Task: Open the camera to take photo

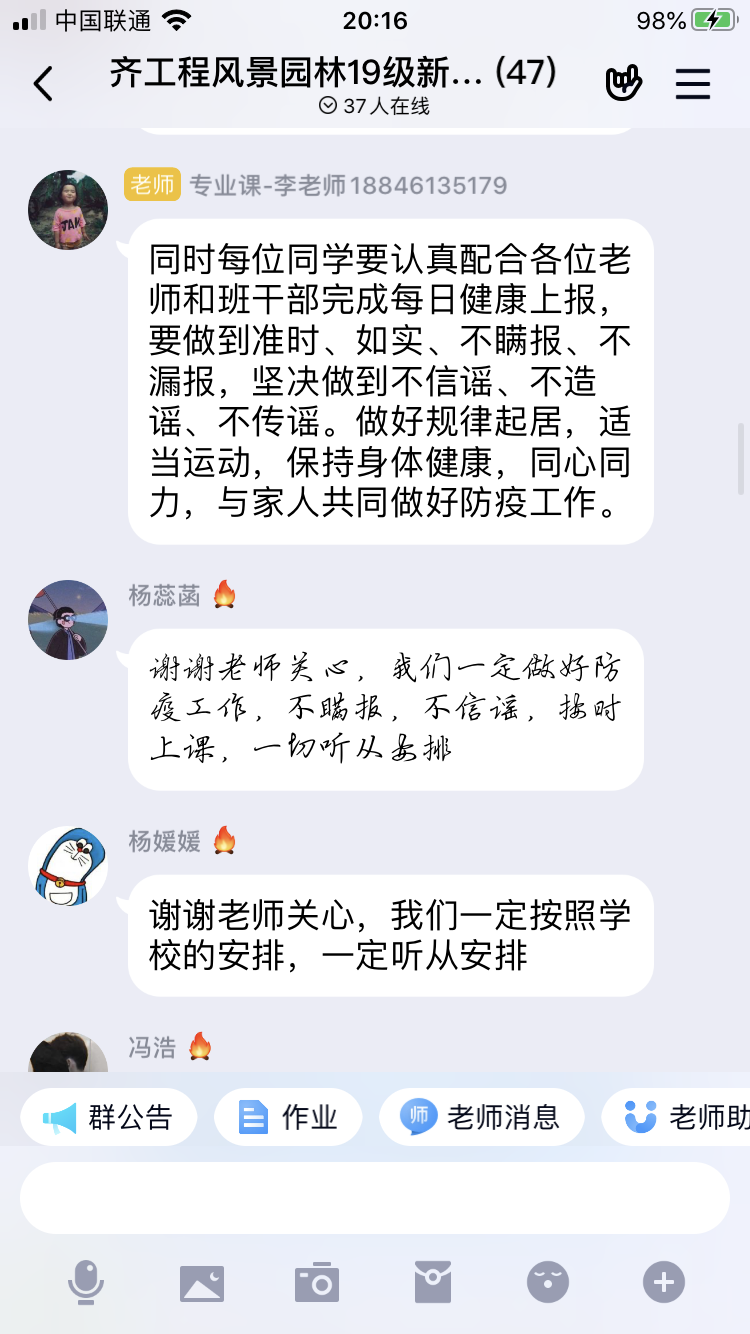Action: [317, 1282]
